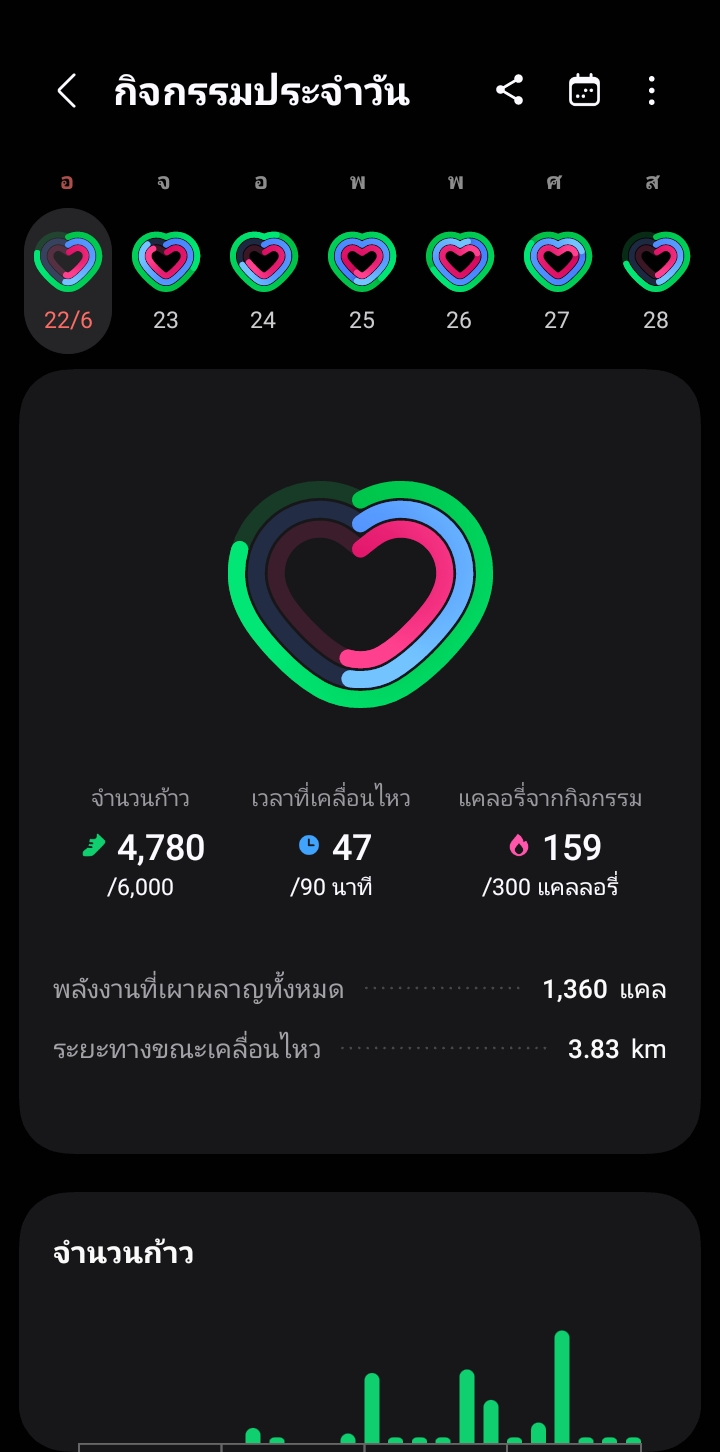Open the more options menu
720x1452 pixels.
pos(652,91)
